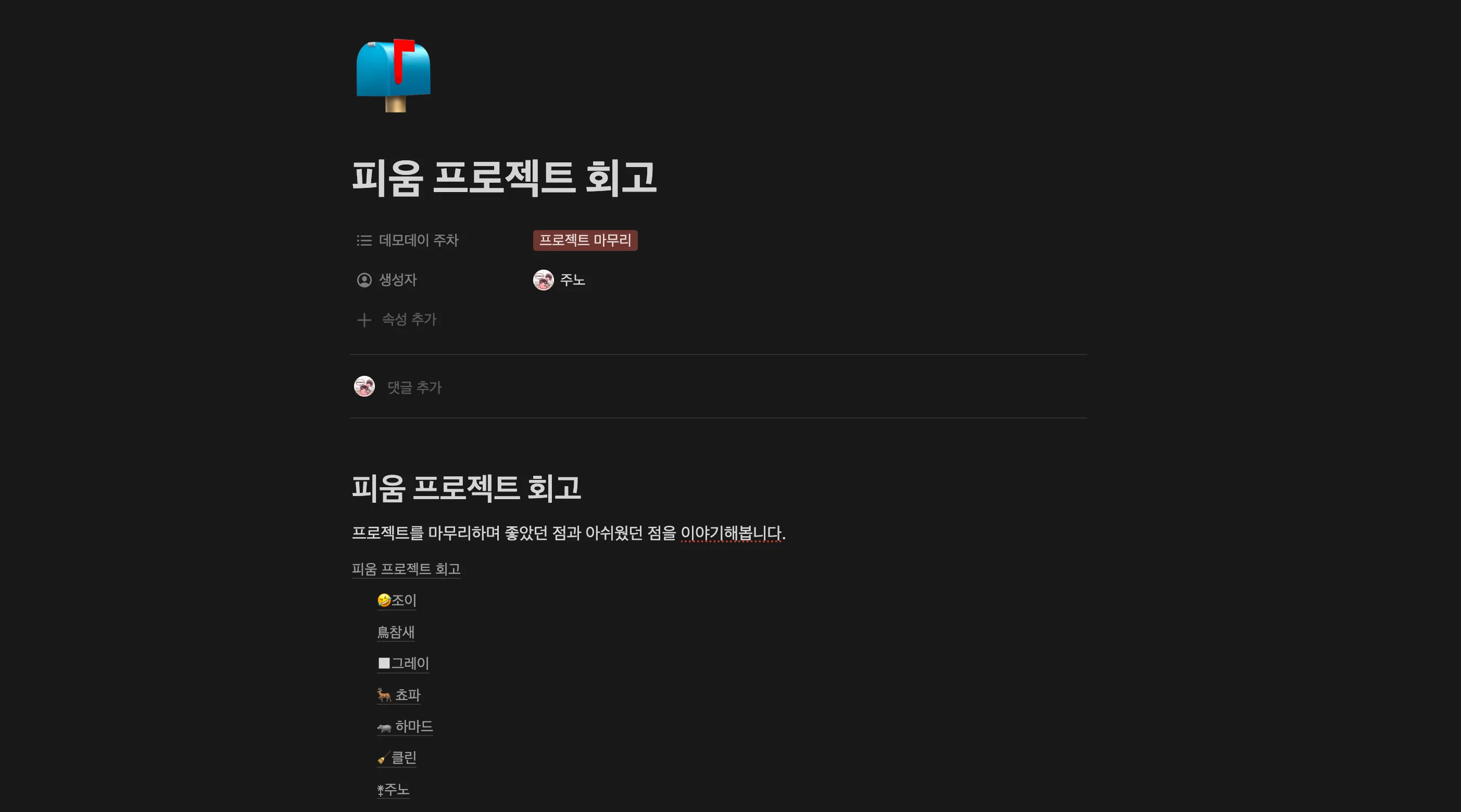Open the 데모데이 주차 property
The width and height of the screenshot is (1461, 812).
point(418,240)
